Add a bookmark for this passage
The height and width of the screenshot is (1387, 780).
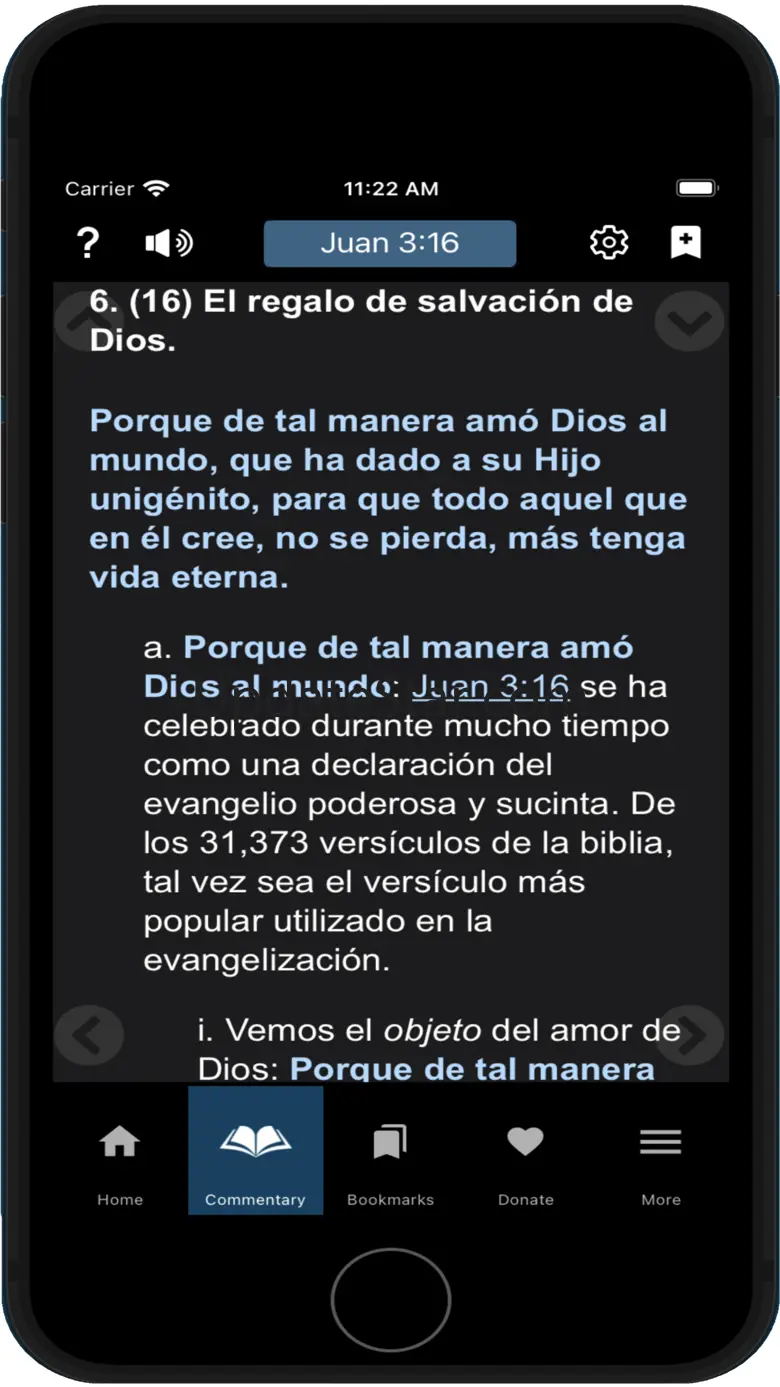coord(686,243)
